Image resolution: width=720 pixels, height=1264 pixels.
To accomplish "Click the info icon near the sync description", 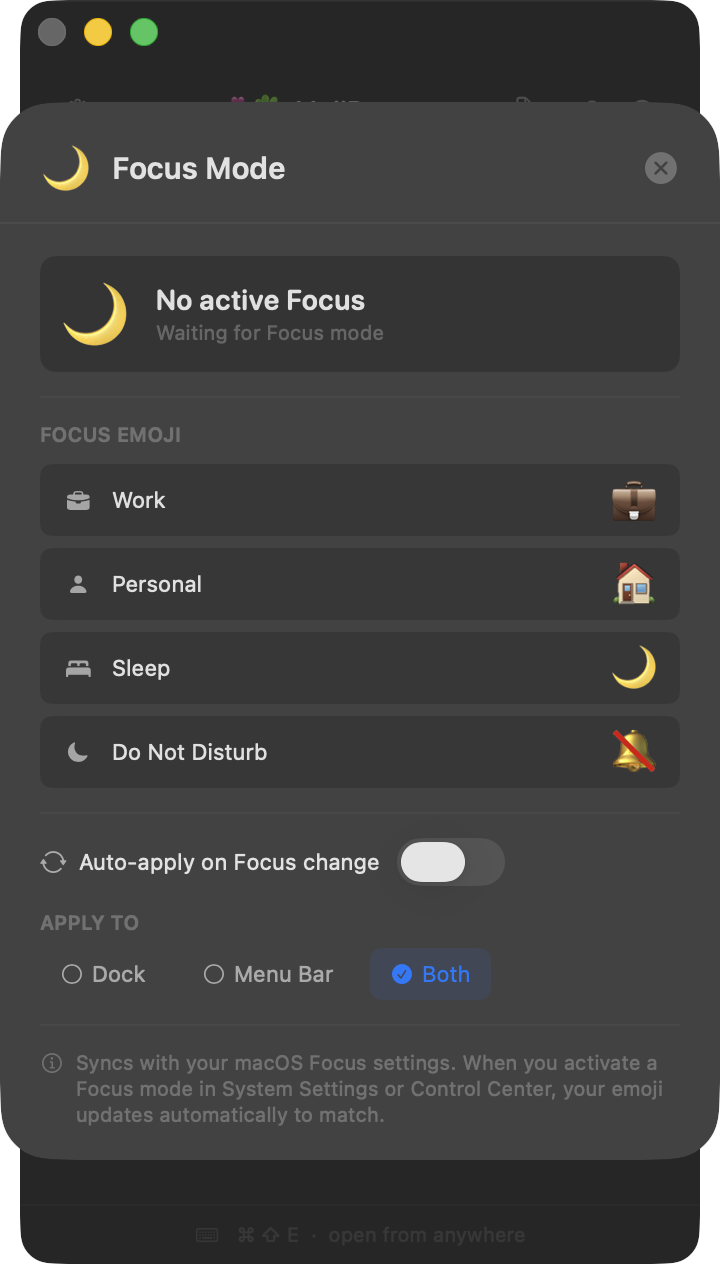I will (x=52, y=1063).
